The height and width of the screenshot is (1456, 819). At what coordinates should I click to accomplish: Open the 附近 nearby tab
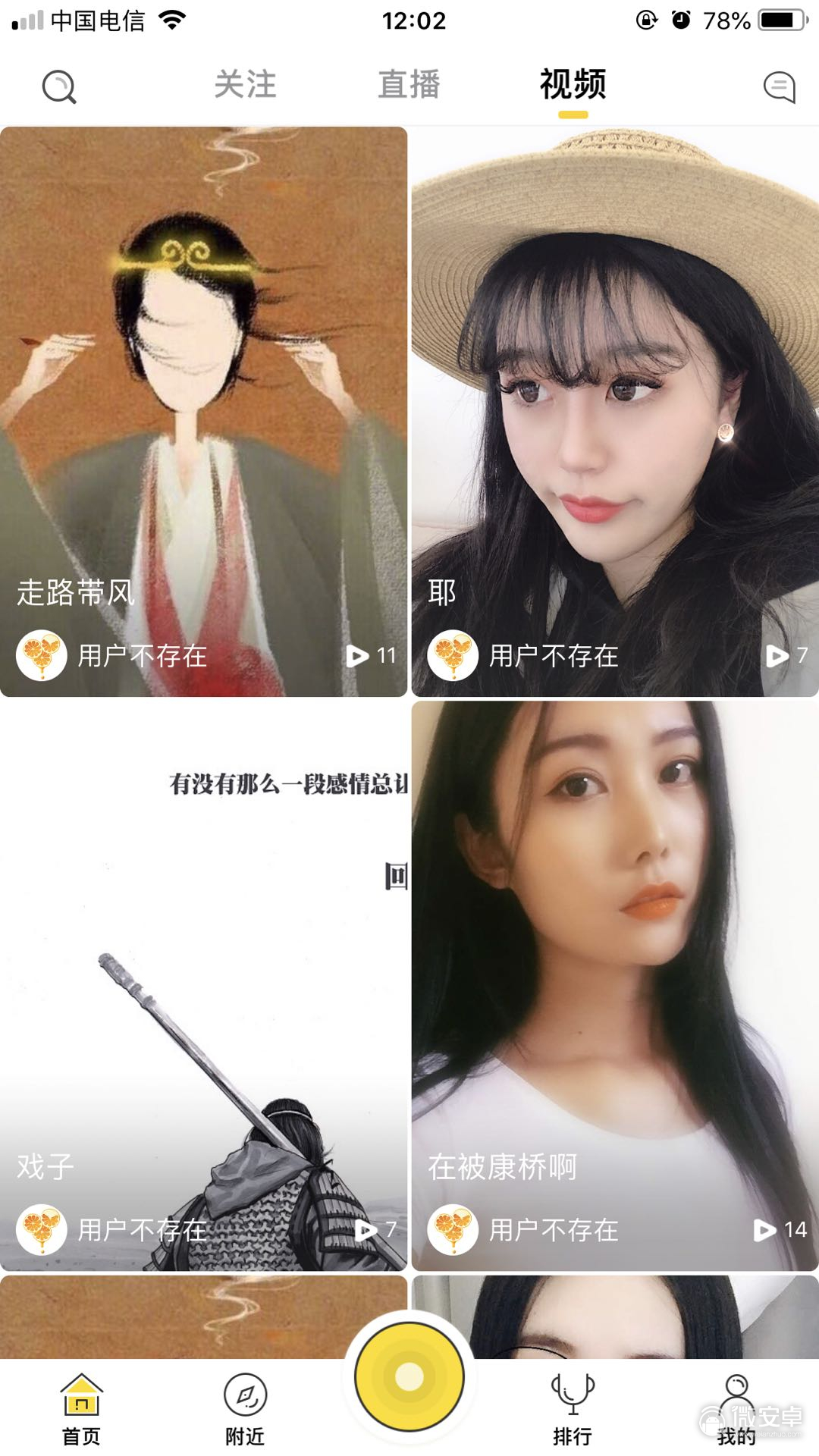(x=245, y=1410)
